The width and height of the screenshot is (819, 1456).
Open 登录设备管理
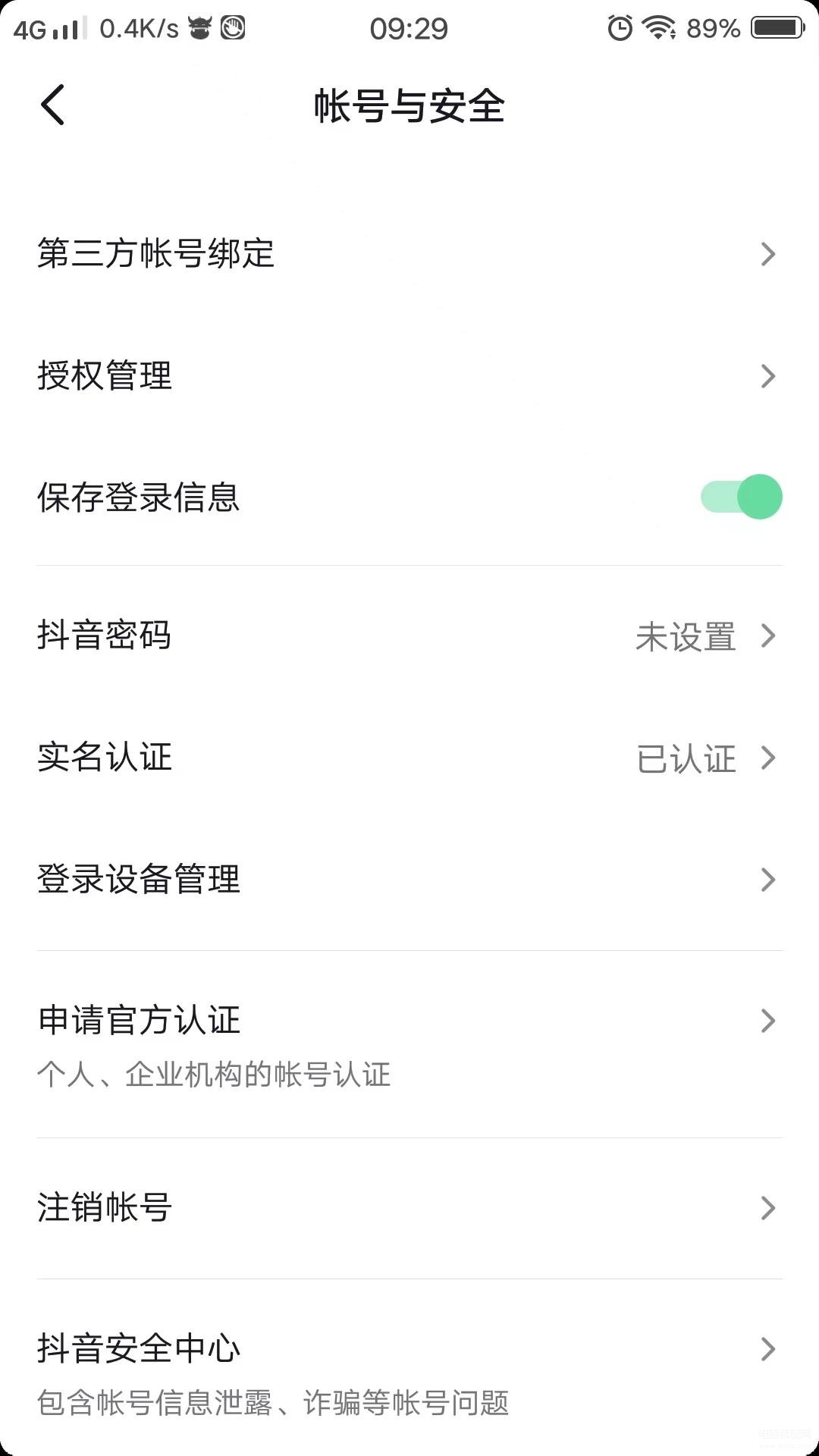pos(409,880)
